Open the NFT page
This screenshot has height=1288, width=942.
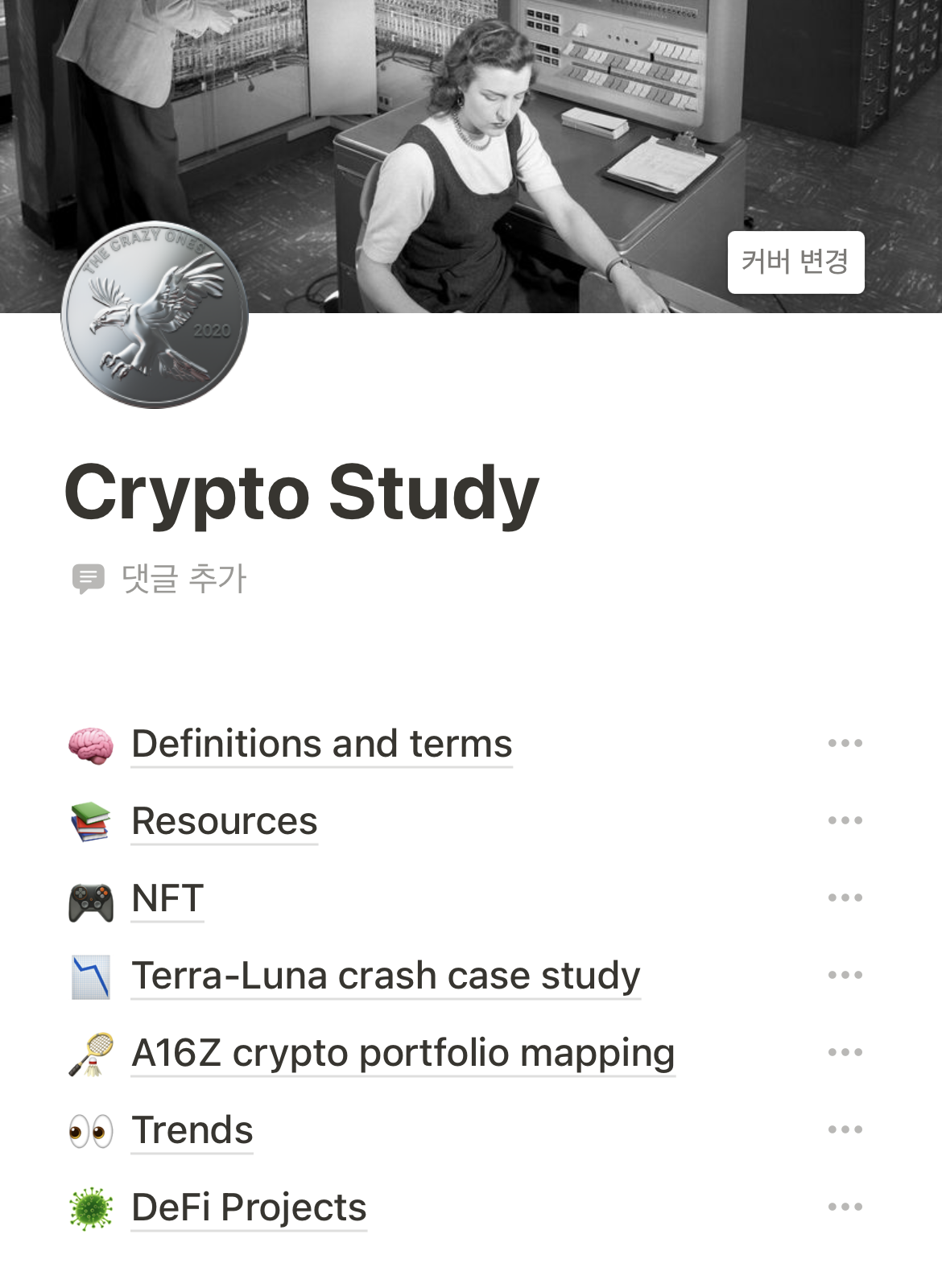pos(167,898)
